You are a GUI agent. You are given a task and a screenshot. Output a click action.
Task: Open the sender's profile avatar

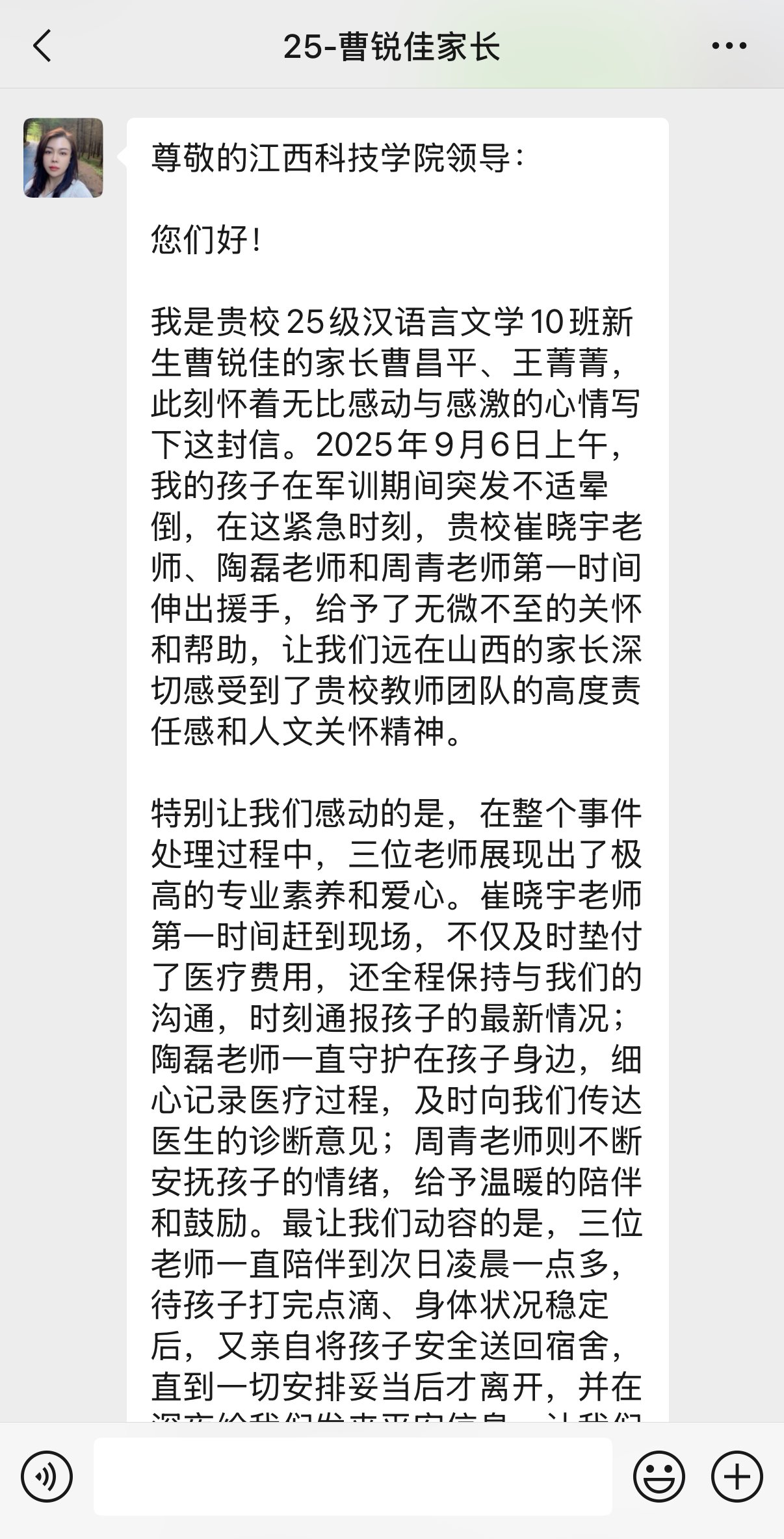point(63,157)
